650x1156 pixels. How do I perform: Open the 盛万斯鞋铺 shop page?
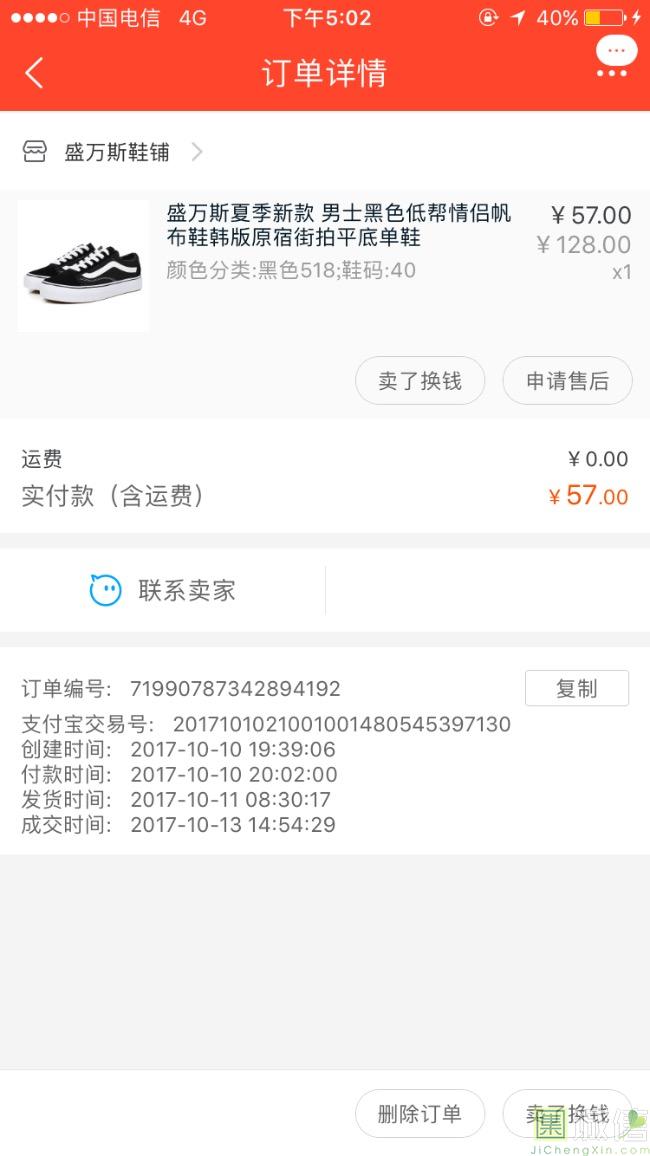115,152
